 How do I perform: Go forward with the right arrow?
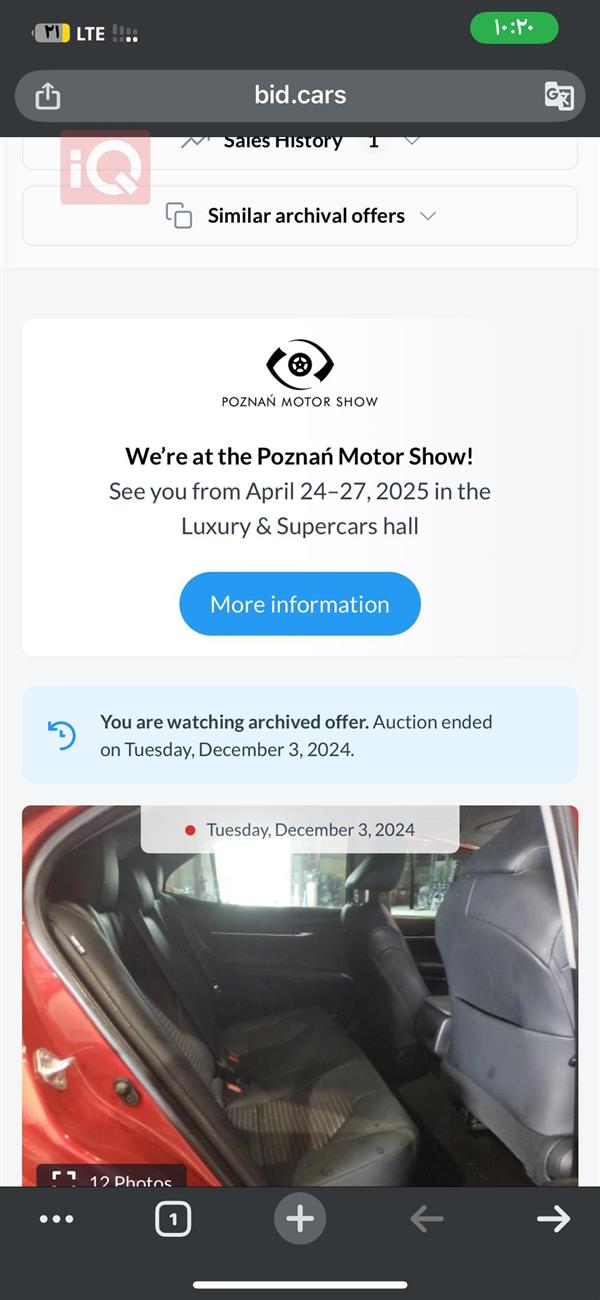553,1219
